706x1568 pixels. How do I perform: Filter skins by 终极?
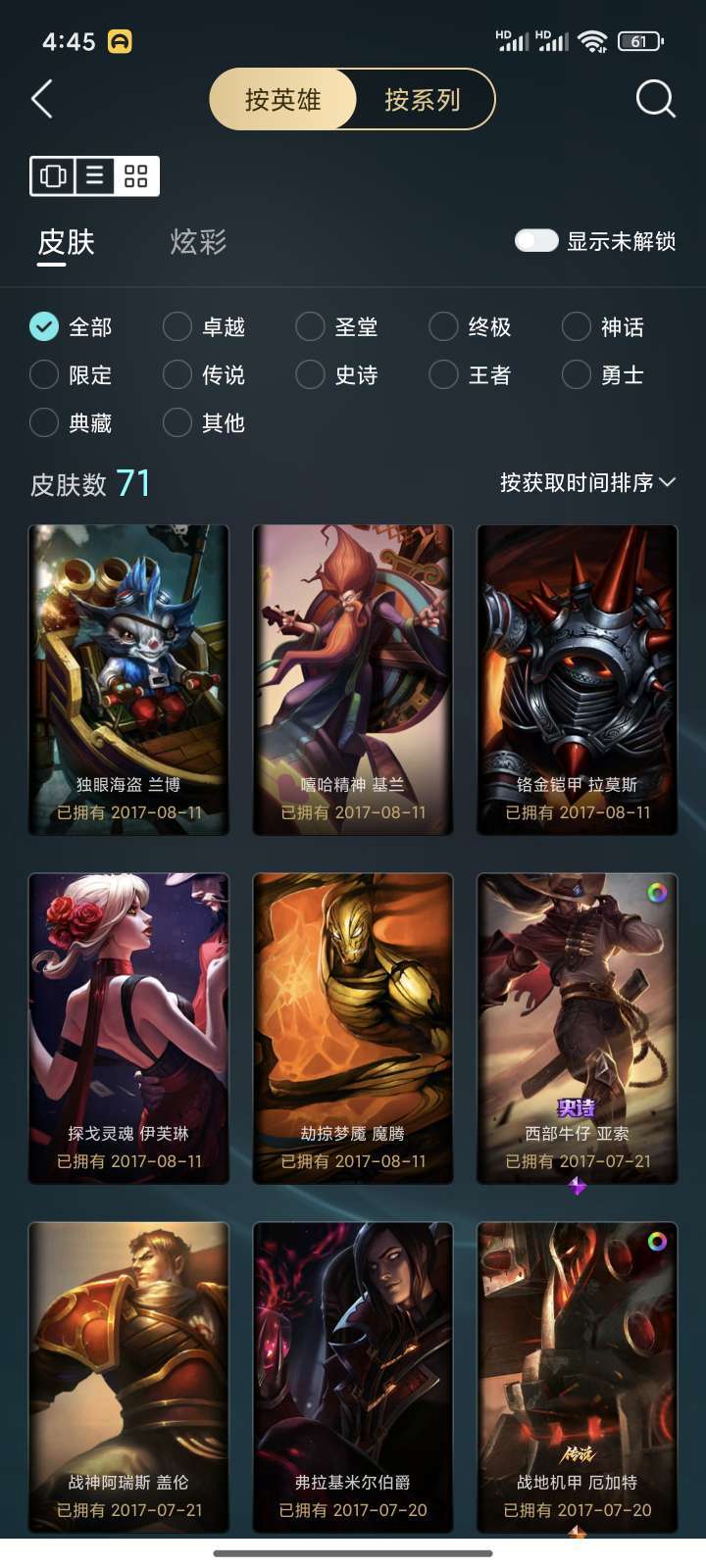pos(471,326)
